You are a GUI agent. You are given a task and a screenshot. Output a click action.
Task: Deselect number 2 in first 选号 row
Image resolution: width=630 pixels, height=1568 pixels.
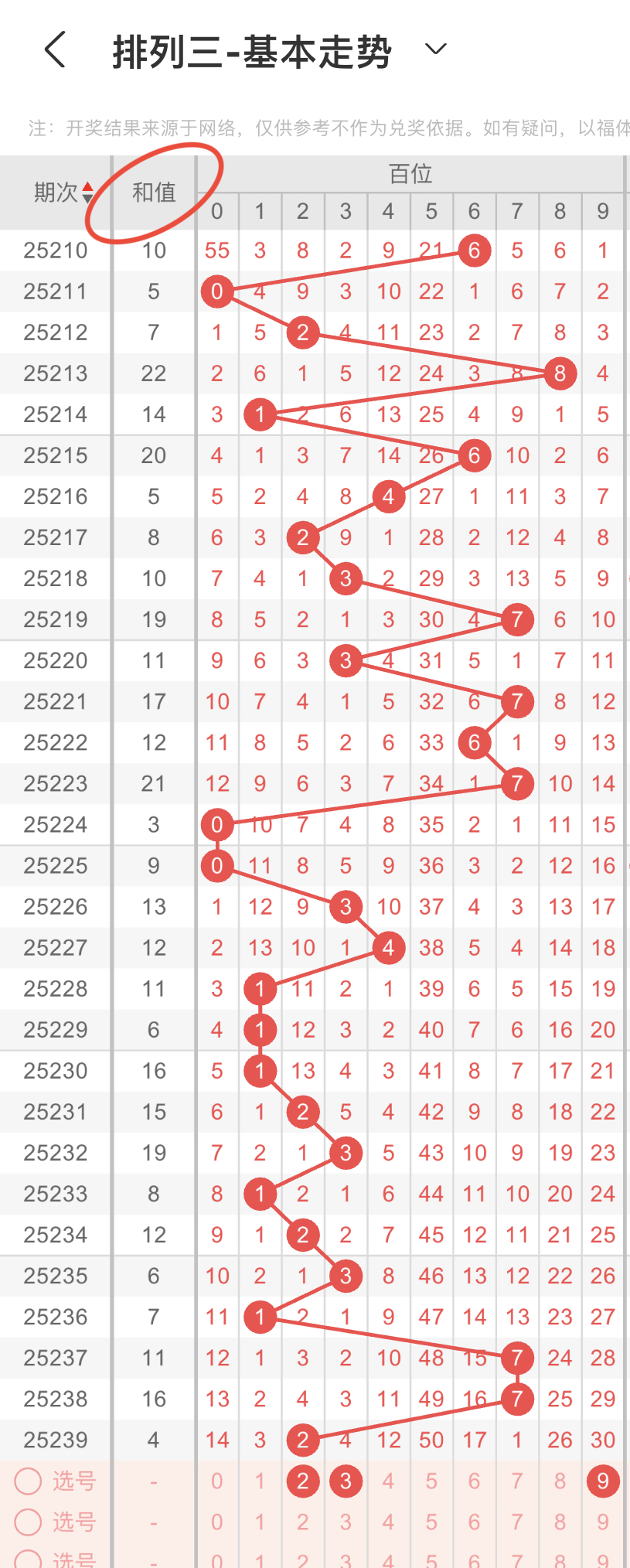(x=303, y=1481)
